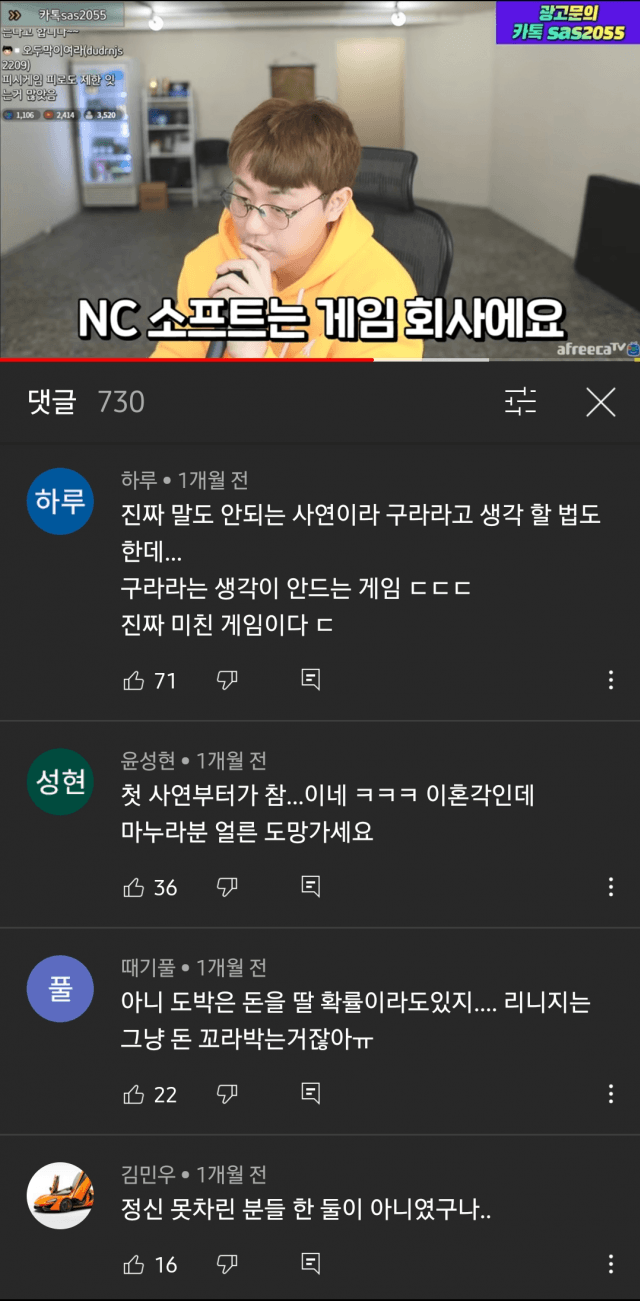Image resolution: width=640 pixels, height=1301 pixels.
Task: Close the comments panel
Action: 600,402
